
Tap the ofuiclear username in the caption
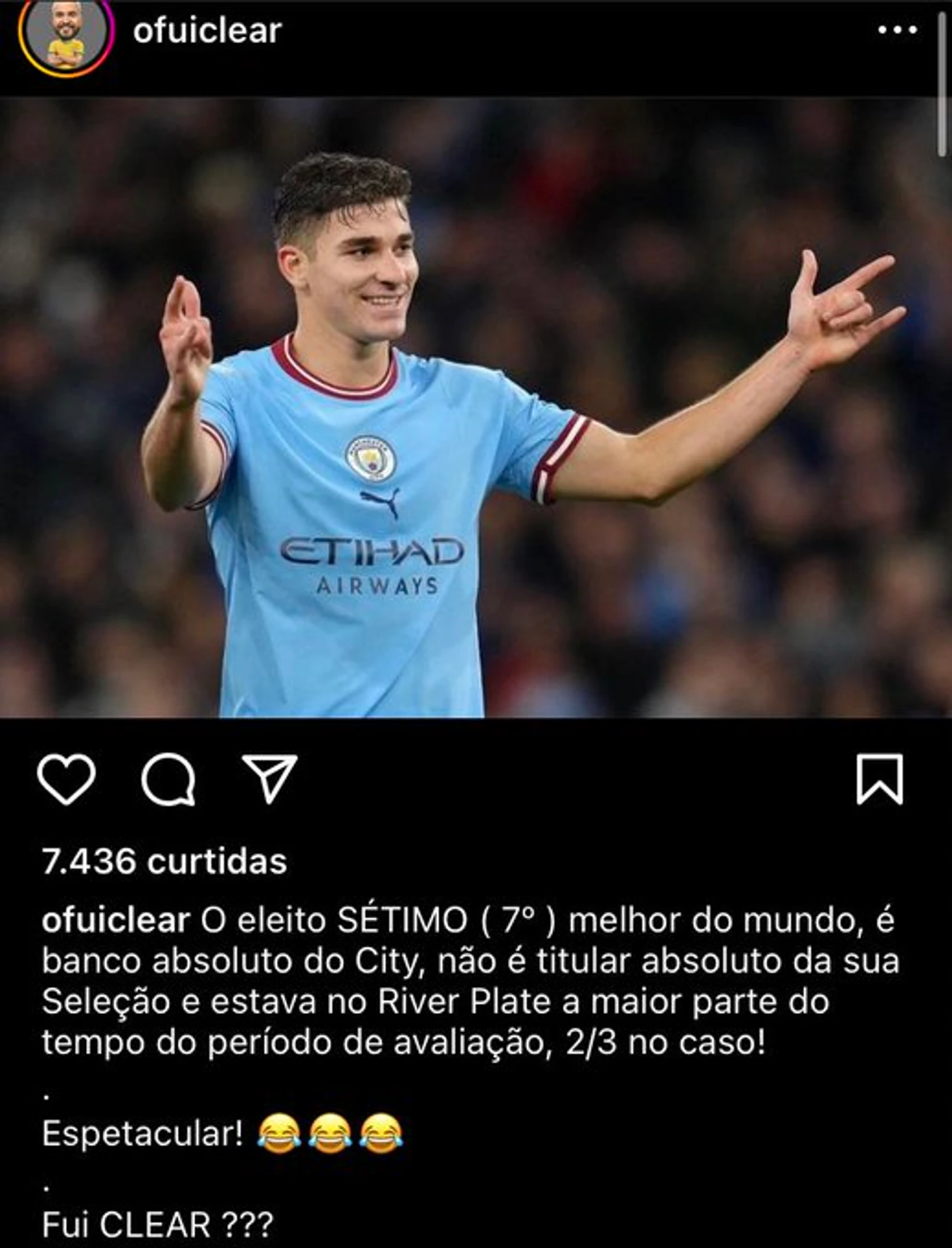[115, 921]
